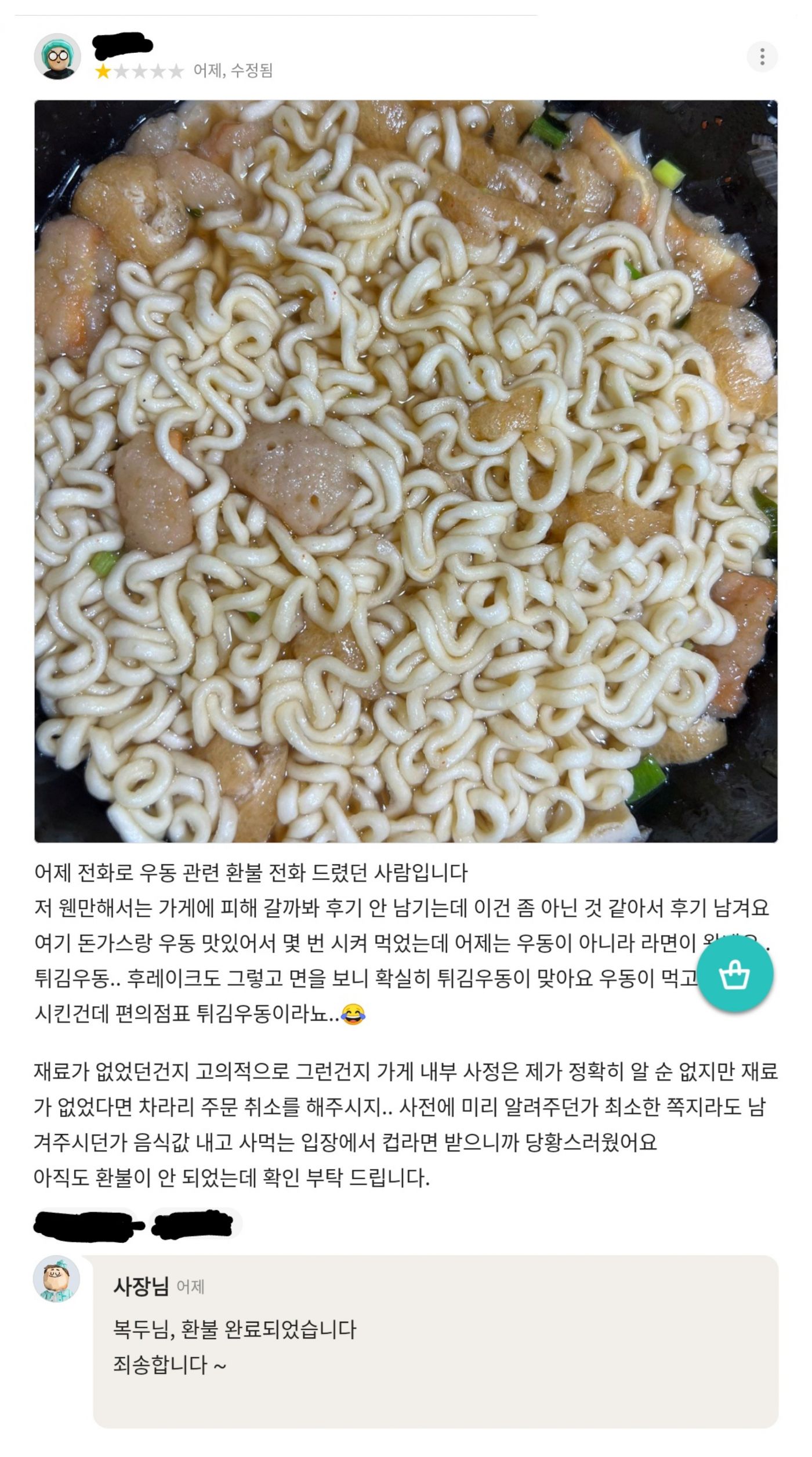Tap the reviewer's profile avatar

[57, 57]
